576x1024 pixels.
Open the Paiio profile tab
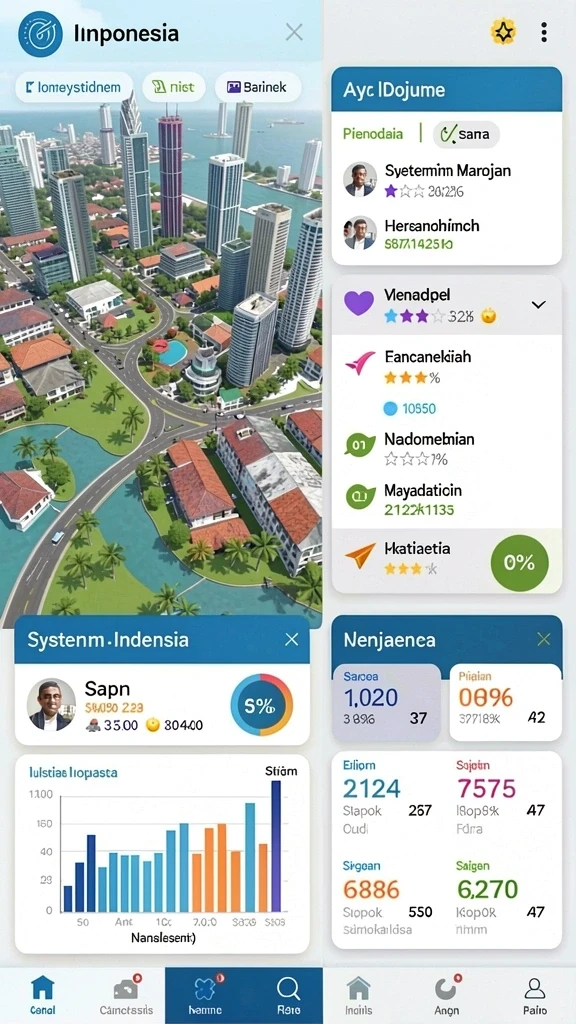pyautogui.click(x=535, y=995)
